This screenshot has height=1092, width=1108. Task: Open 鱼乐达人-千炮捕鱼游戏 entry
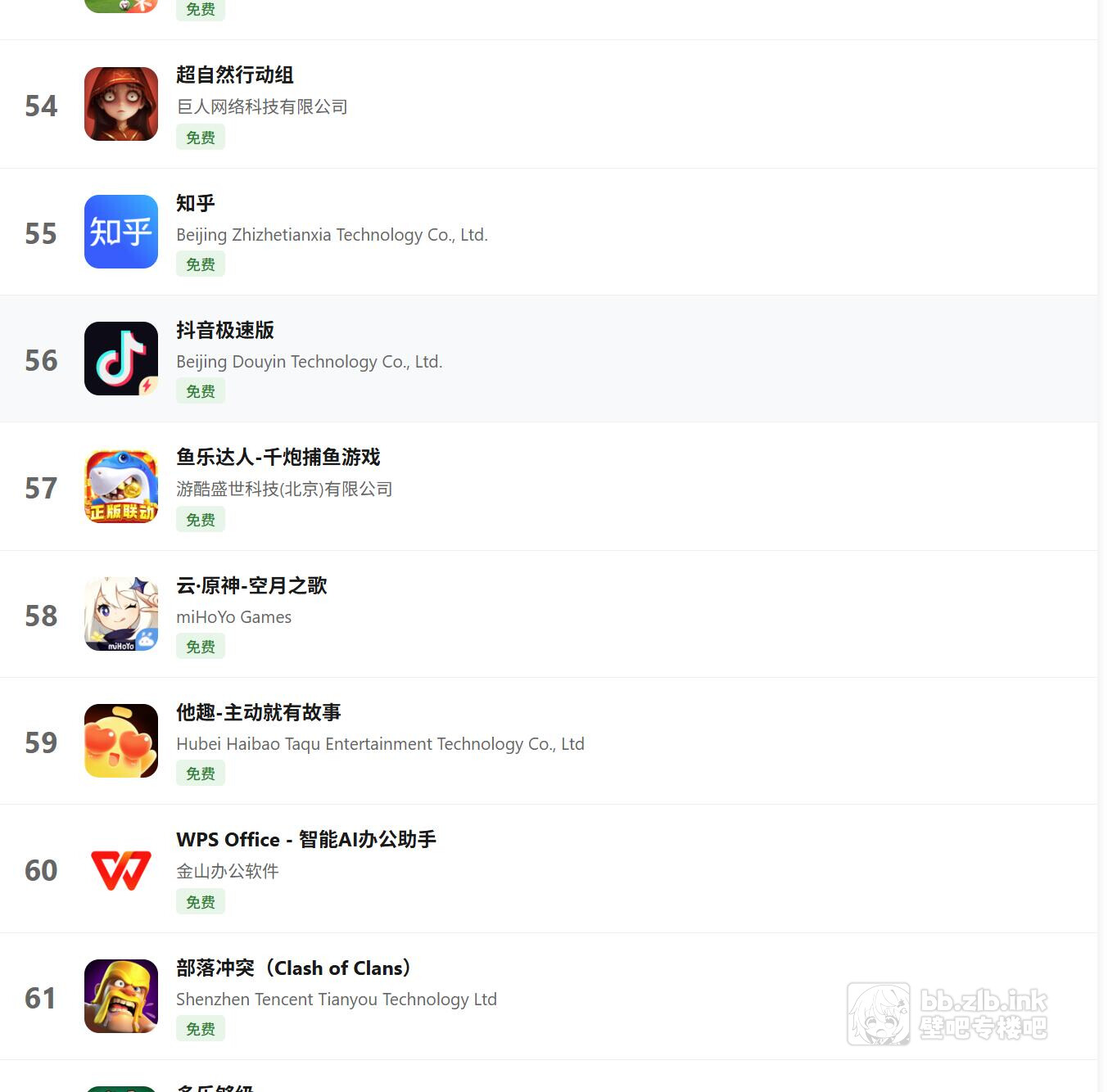pyautogui.click(x=278, y=457)
